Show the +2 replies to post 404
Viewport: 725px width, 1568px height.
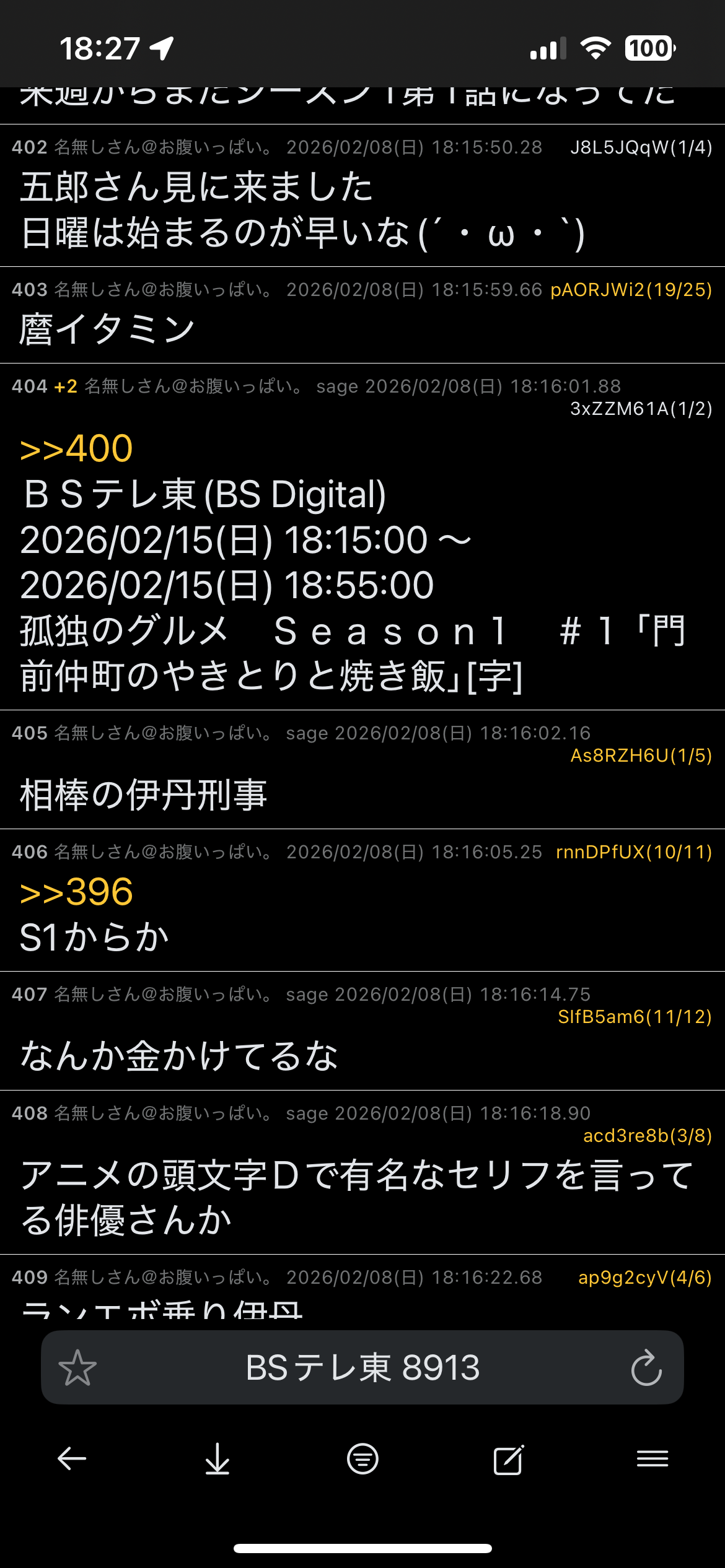pos(66,386)
